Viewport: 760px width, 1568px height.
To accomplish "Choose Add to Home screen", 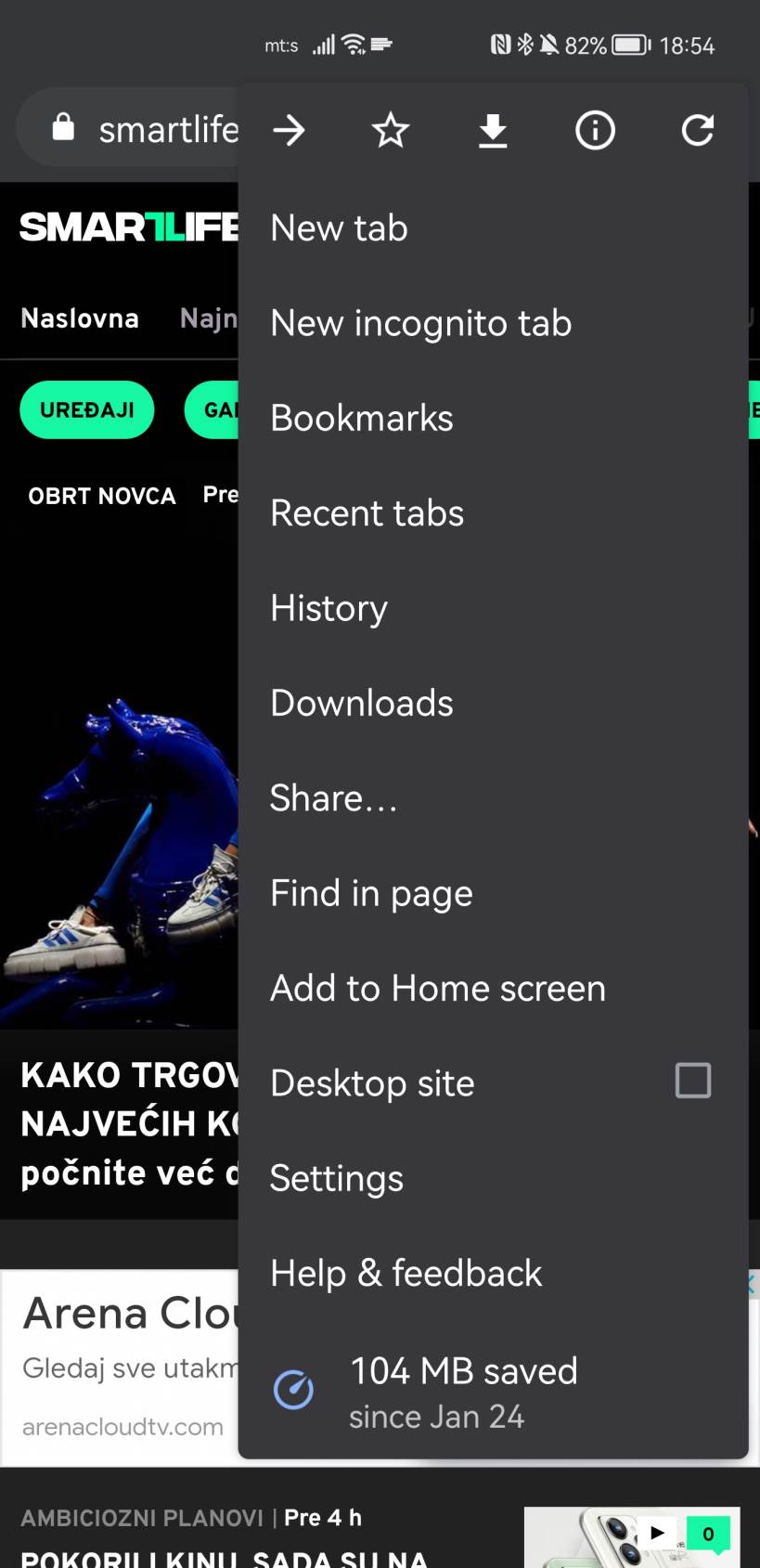I will point(436,988).
